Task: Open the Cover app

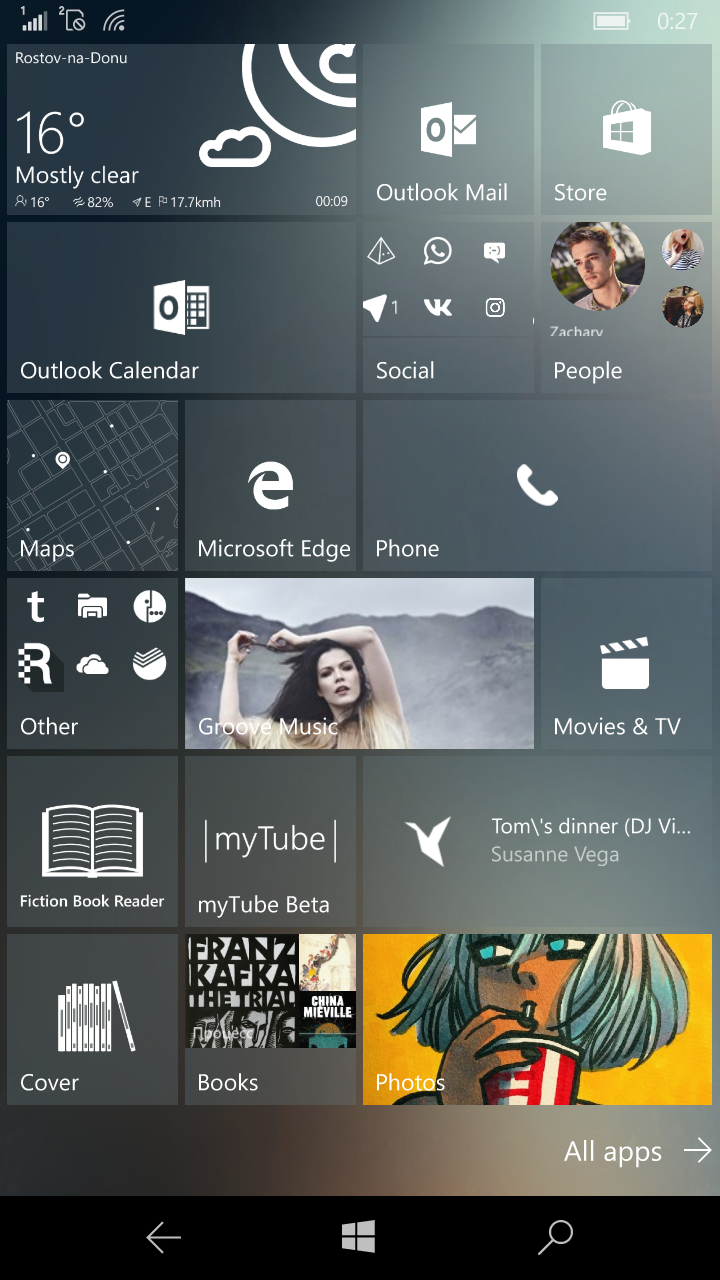Action: [92, 1019]
